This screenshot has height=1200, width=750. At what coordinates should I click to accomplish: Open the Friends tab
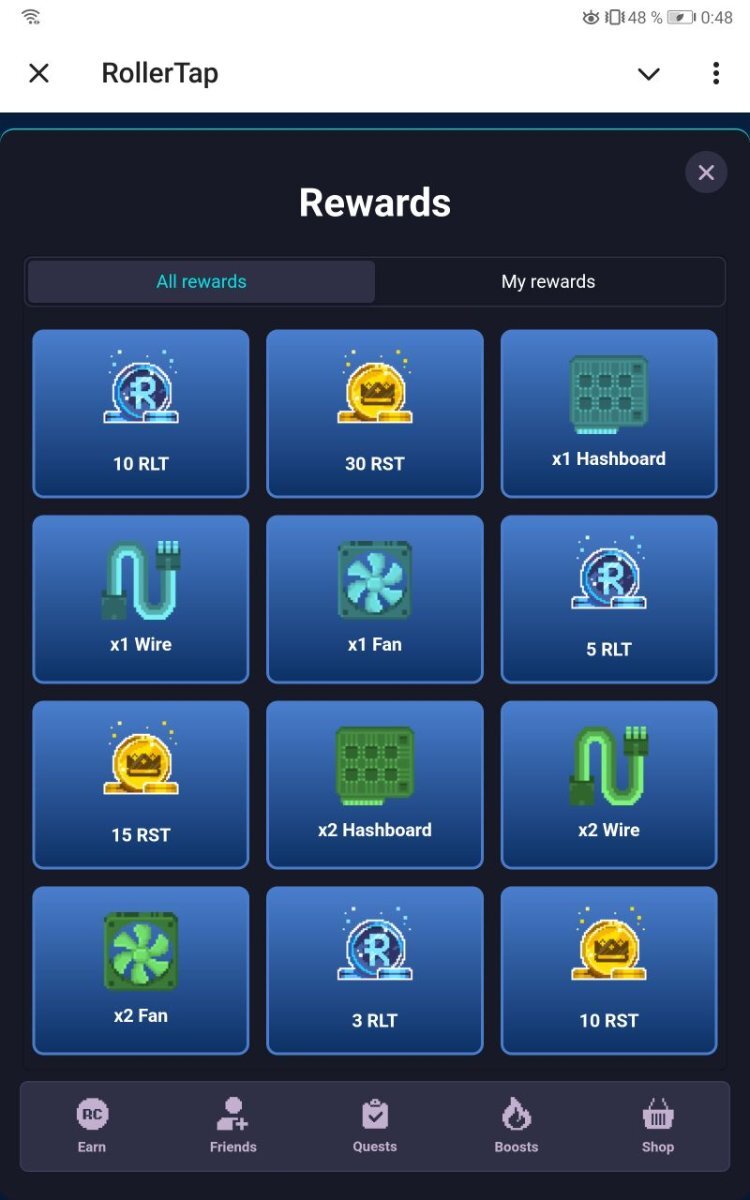click(x=233, y=1126)
